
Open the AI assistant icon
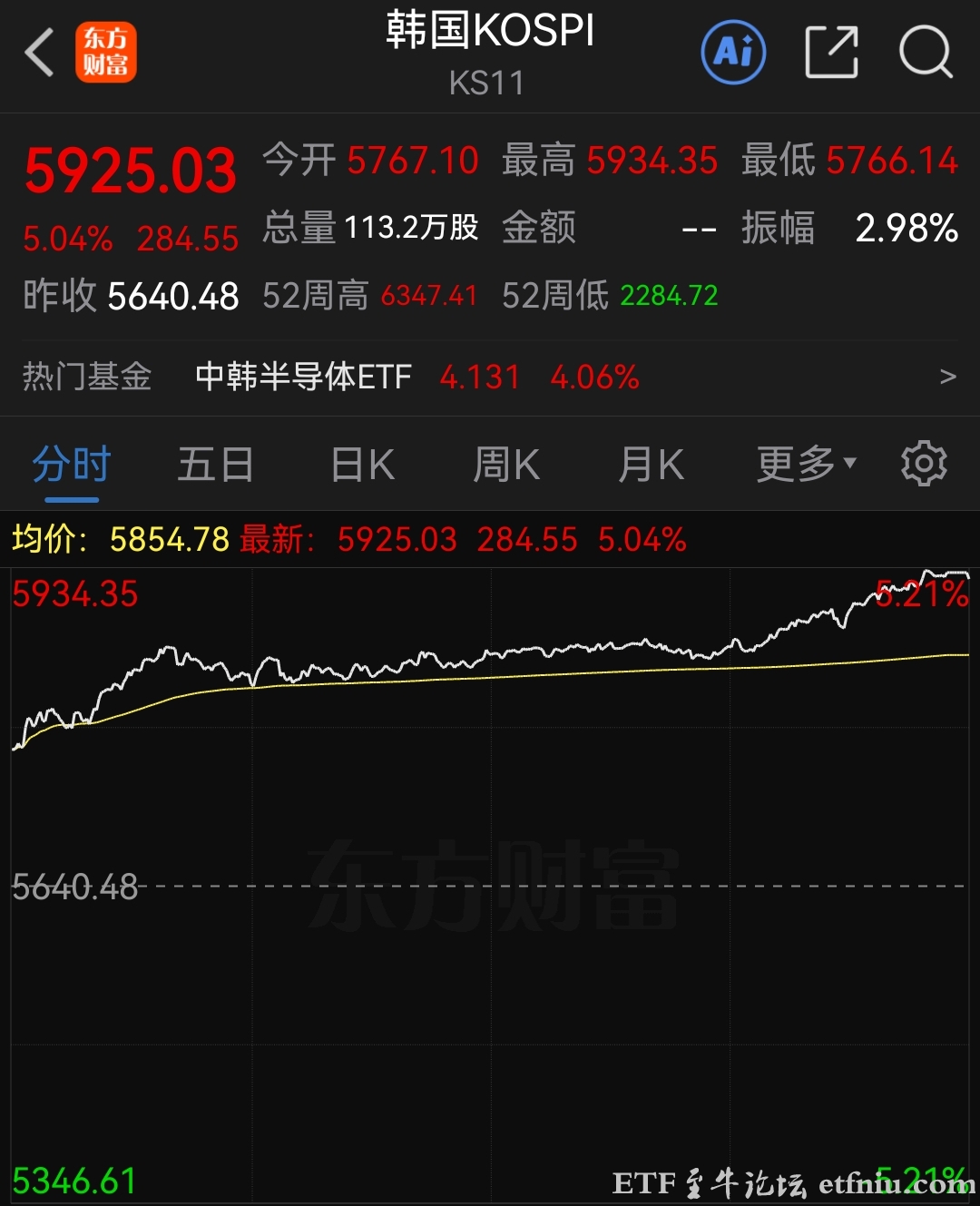[733, 53]
